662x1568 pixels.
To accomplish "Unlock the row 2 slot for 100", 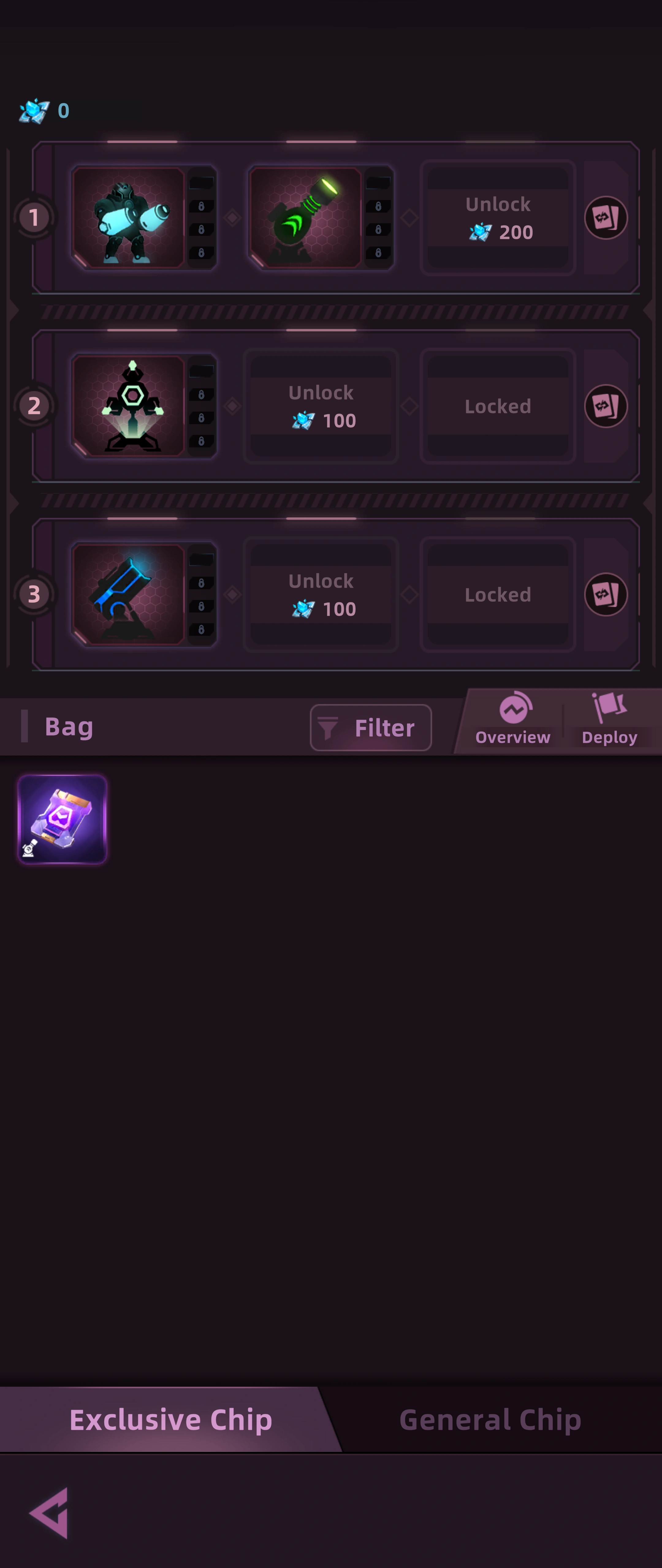I will click(x=321, y=406).
